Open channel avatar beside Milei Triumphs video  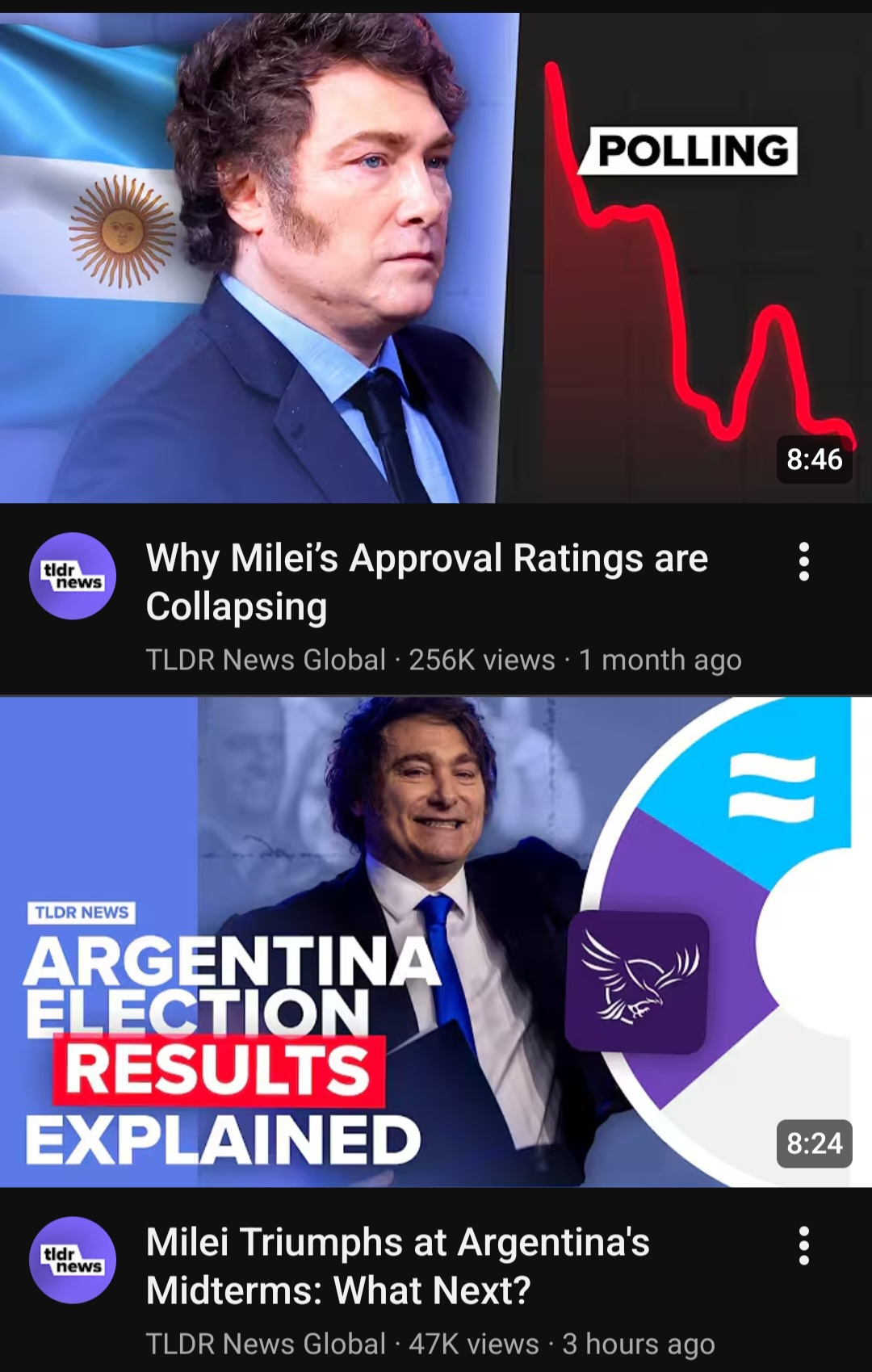(73, 1260)
